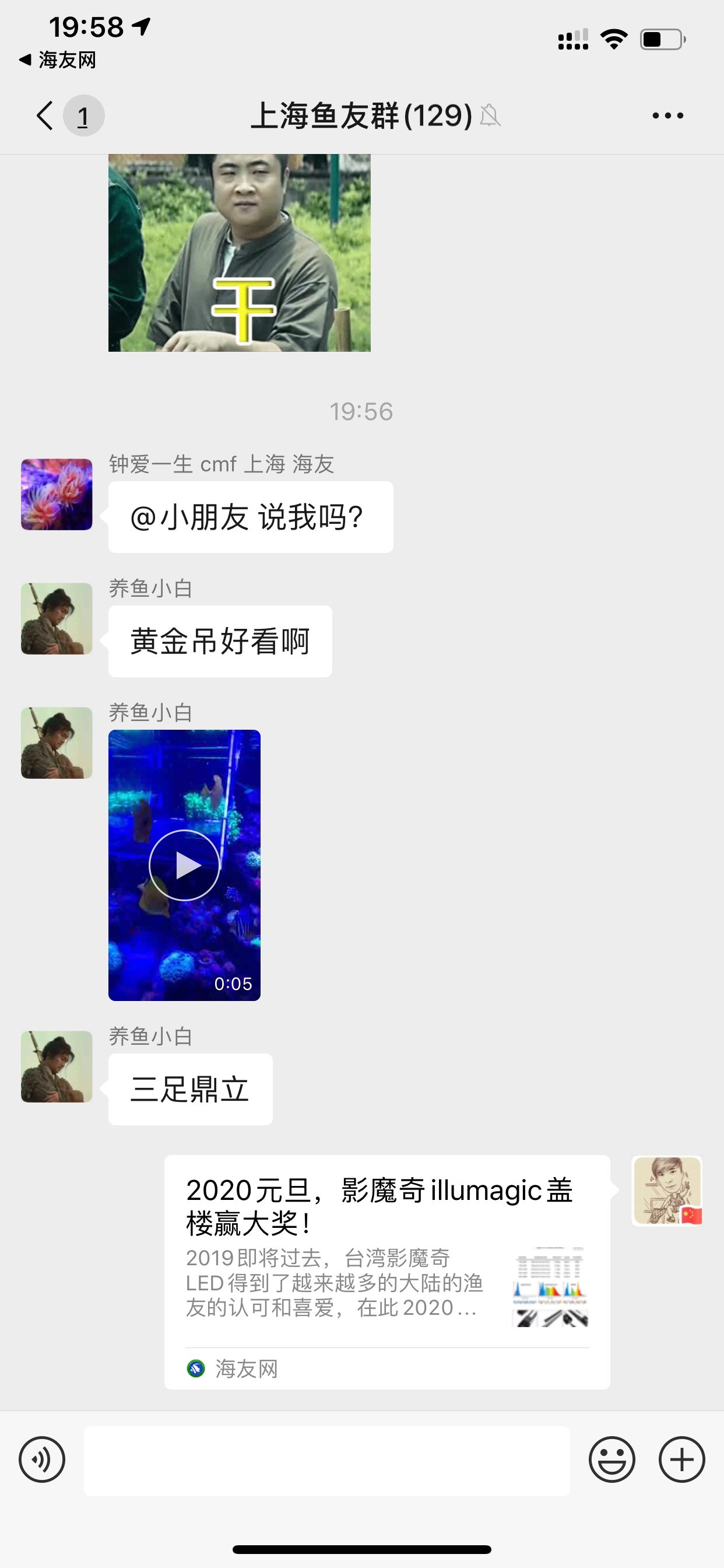Focus the message text field
The height and width of the screenshot is (1568, 724).
click(326, 1460)
